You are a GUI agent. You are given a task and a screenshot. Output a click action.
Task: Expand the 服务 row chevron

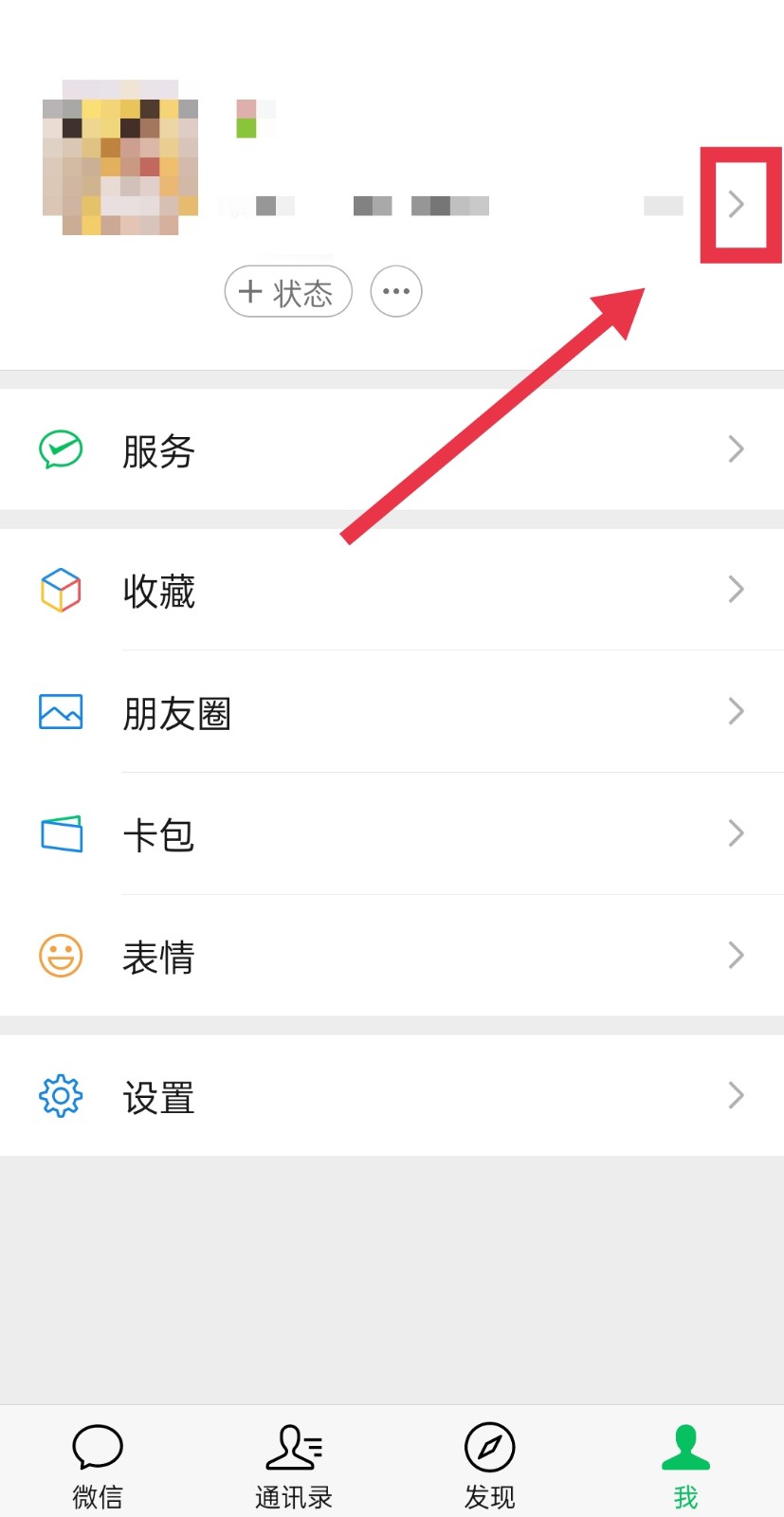(x=736, y=449)
